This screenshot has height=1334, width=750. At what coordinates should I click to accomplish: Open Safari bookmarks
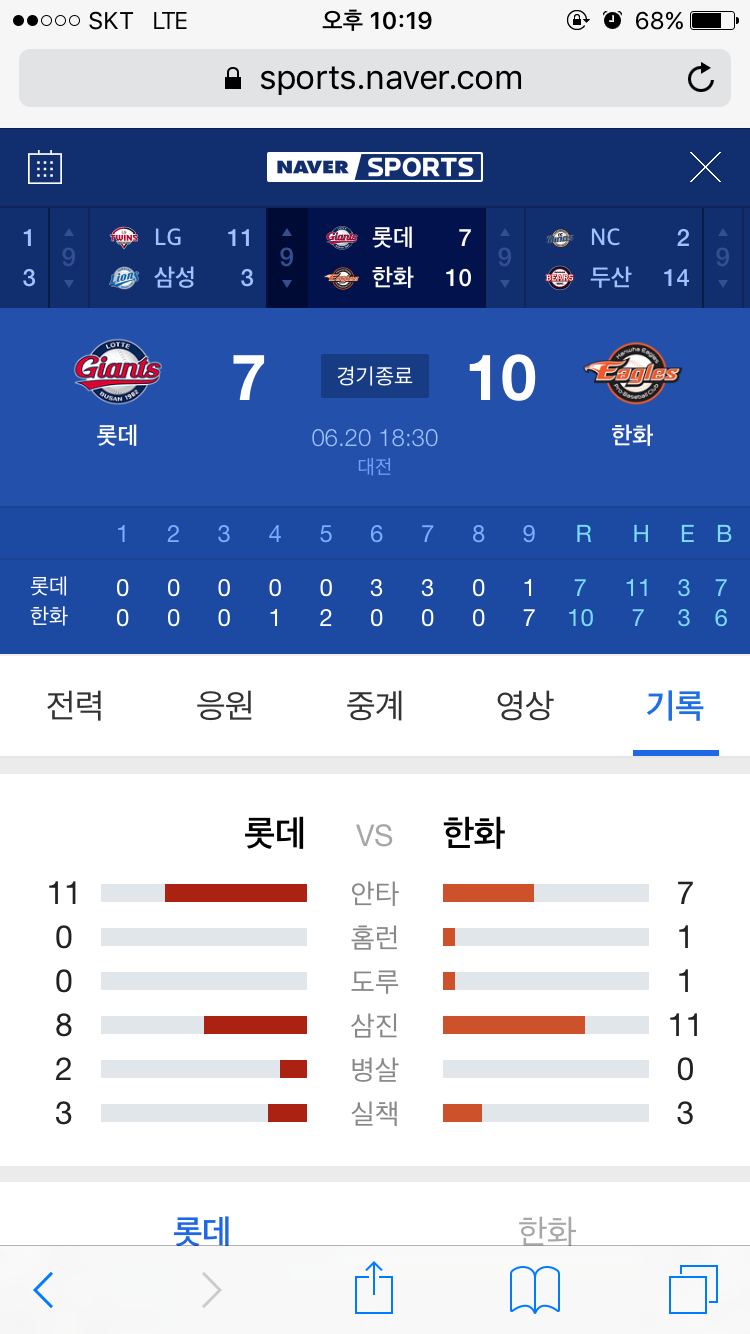(x=535, y=1290)
